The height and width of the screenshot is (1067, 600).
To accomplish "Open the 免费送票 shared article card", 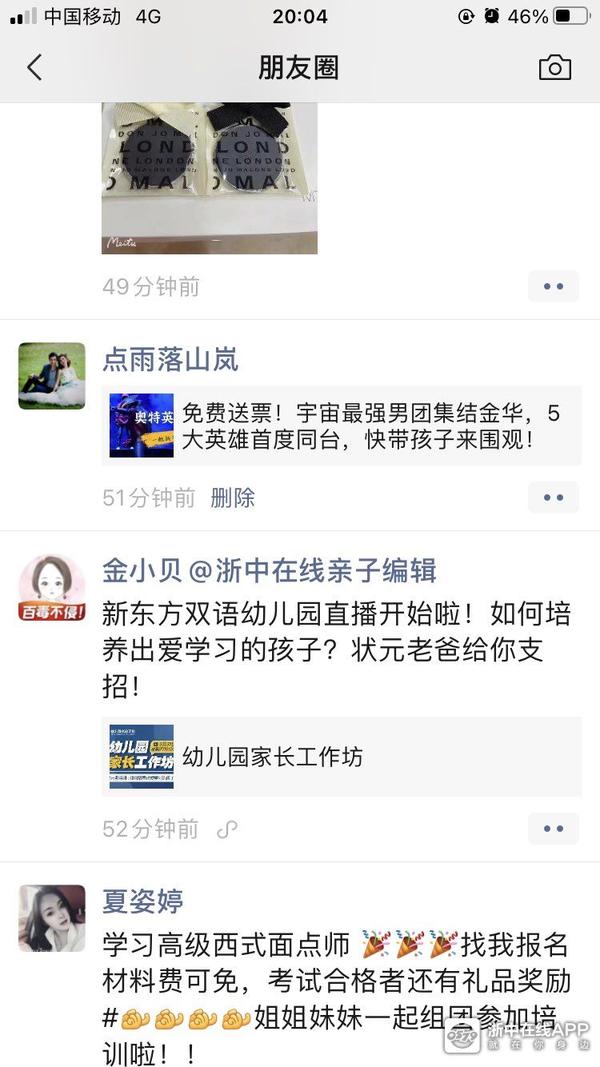I will (x=341, y=425).
